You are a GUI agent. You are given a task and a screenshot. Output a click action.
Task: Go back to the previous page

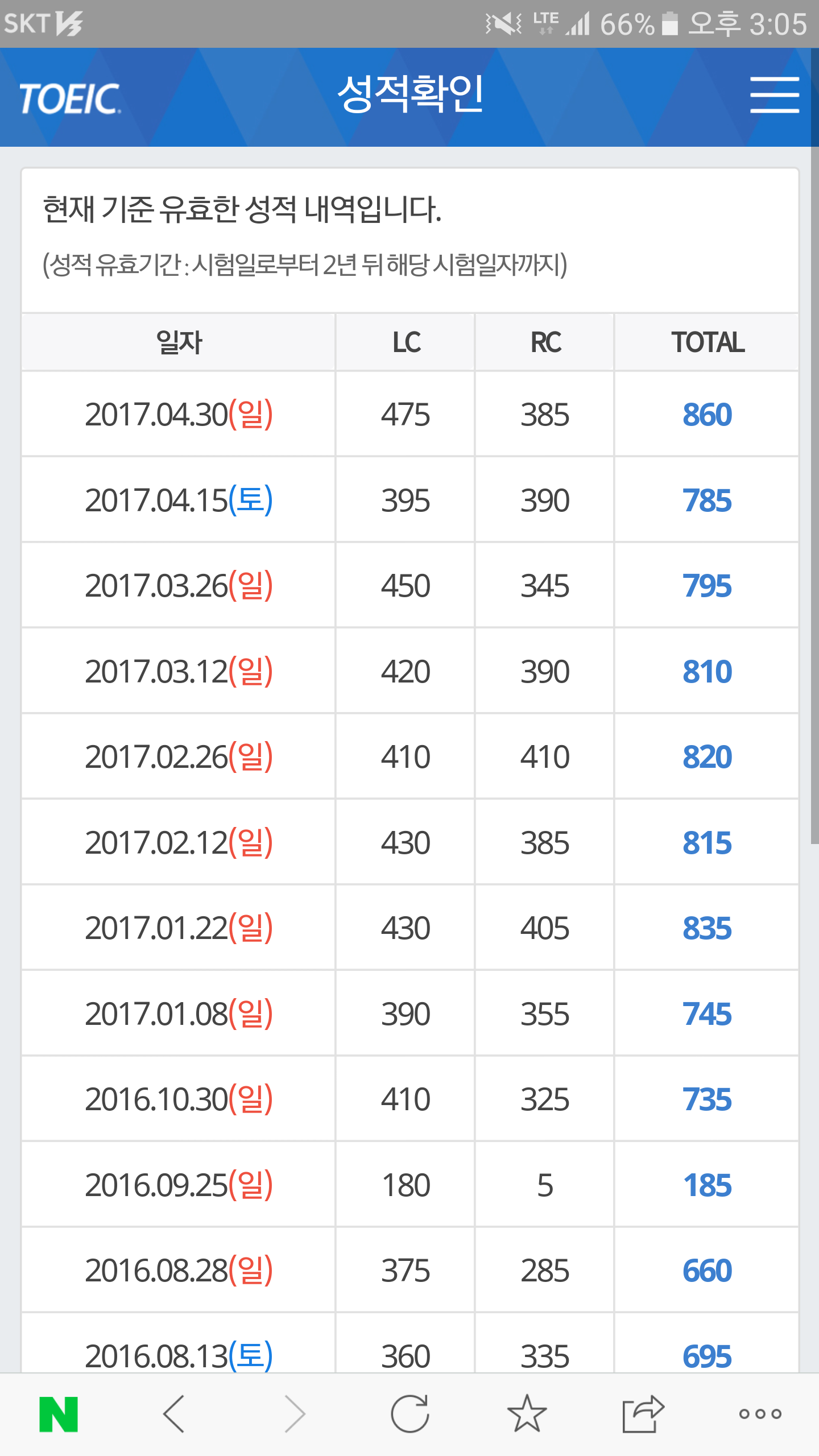[173, 1414]
